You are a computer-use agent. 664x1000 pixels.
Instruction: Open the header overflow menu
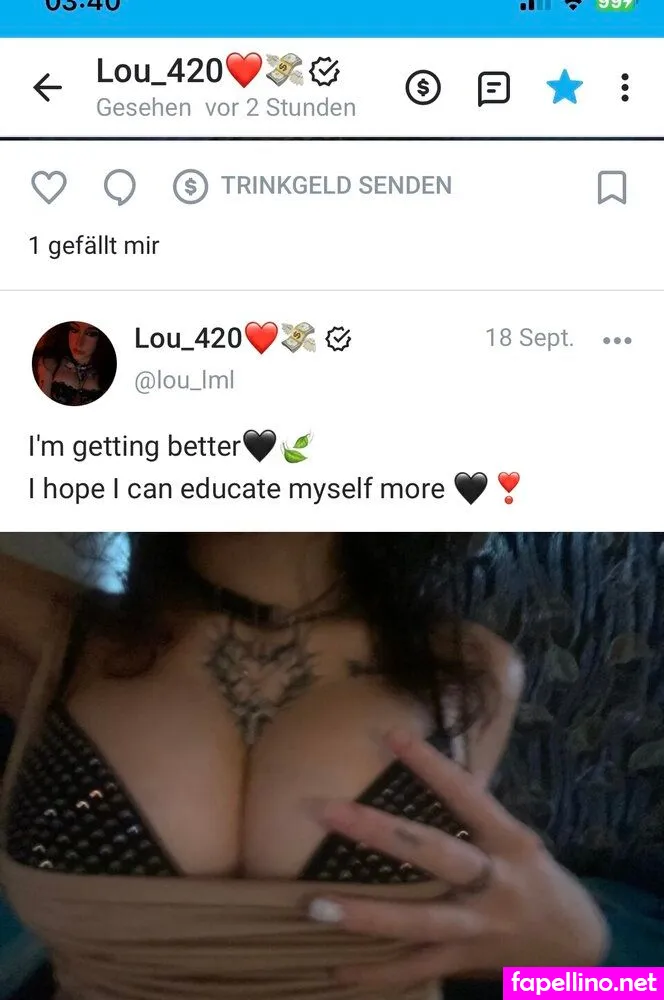pyautogui.click(x=625, y=88)
